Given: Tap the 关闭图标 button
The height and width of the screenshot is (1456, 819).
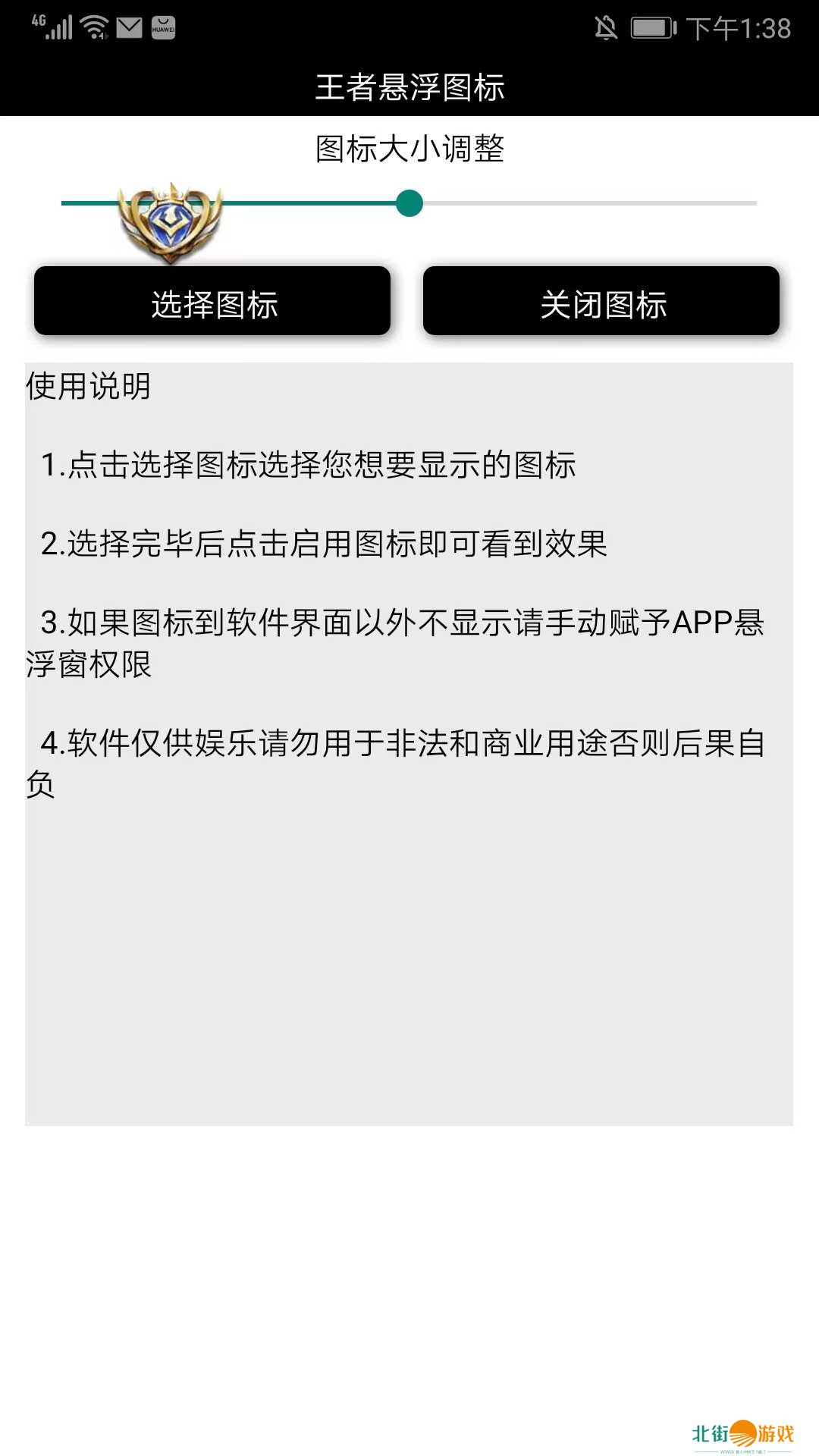Looking at the screenshot, I should [x=601, y=301].
